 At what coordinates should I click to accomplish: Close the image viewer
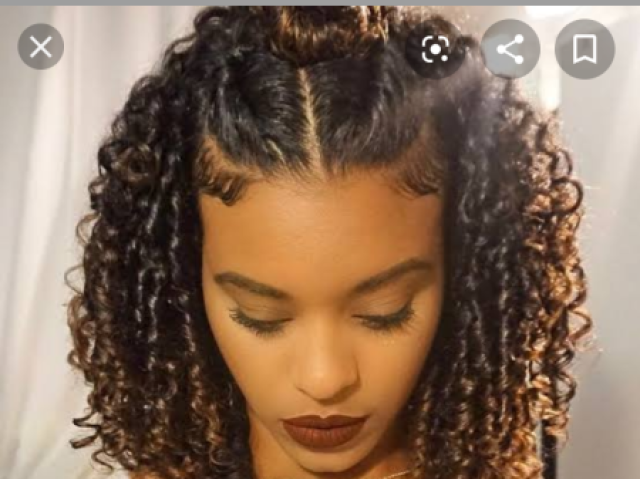click(40, 47)
